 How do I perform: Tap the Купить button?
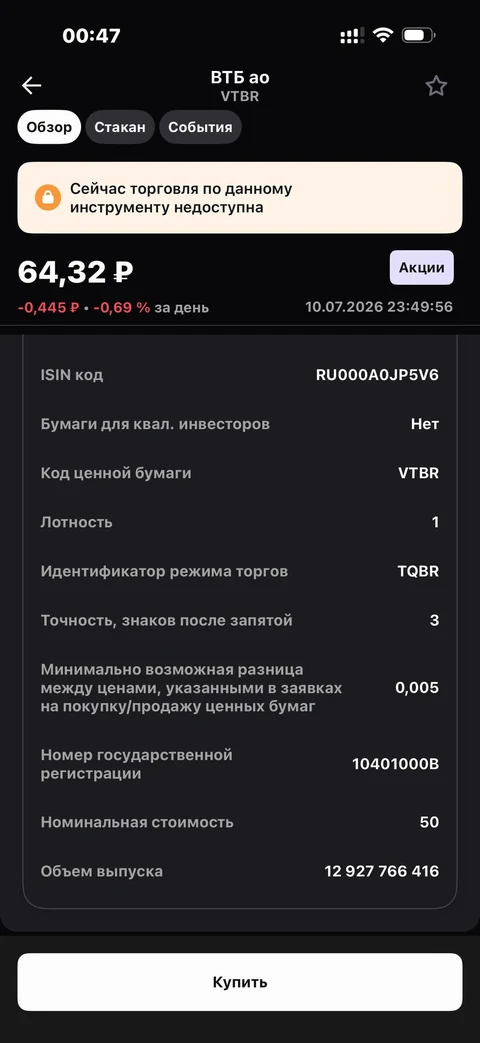[240, 982]
